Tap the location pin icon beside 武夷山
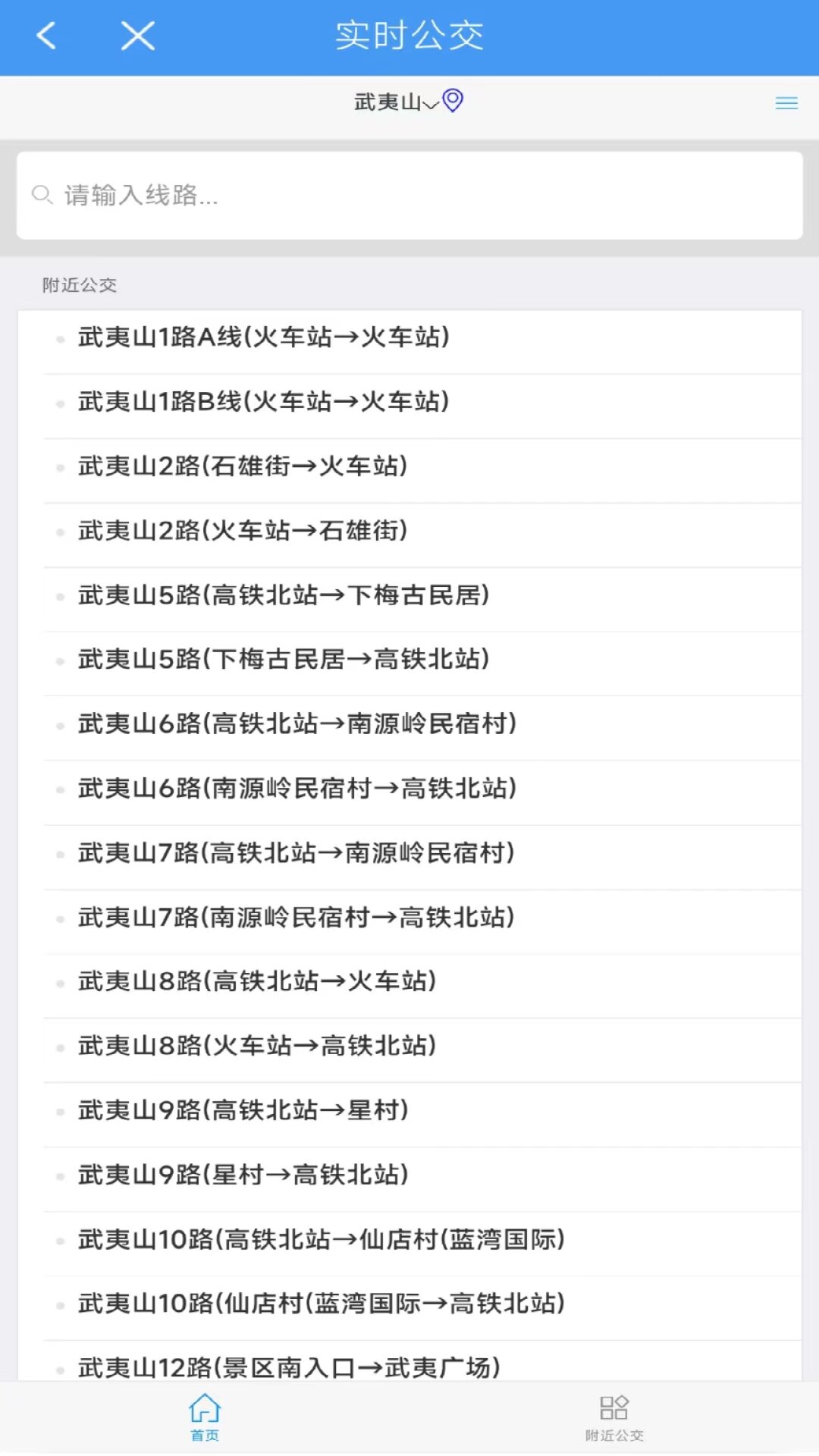Screen dimensions: 819x1456 click(453, 101)
